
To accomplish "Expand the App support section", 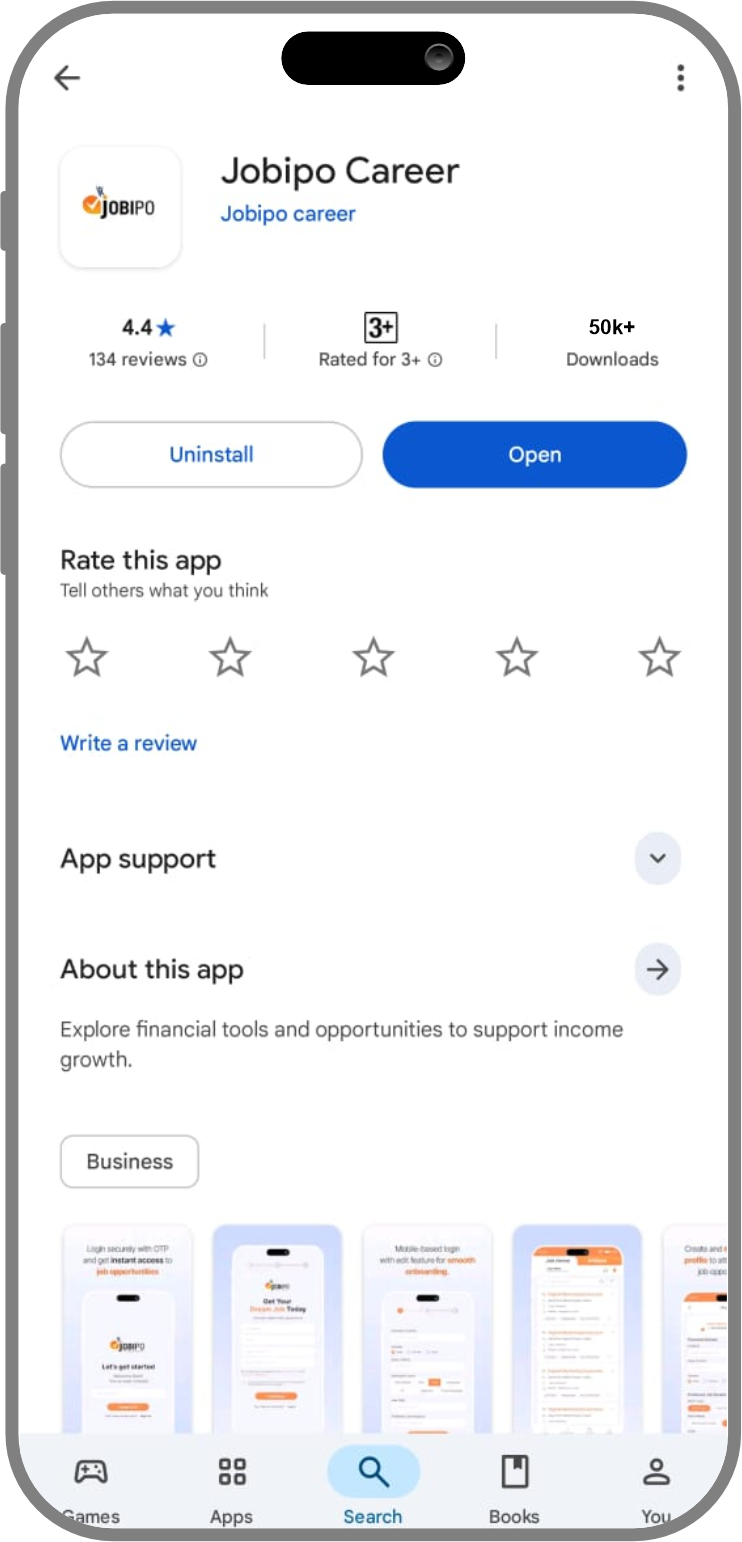I will (657, 858).
